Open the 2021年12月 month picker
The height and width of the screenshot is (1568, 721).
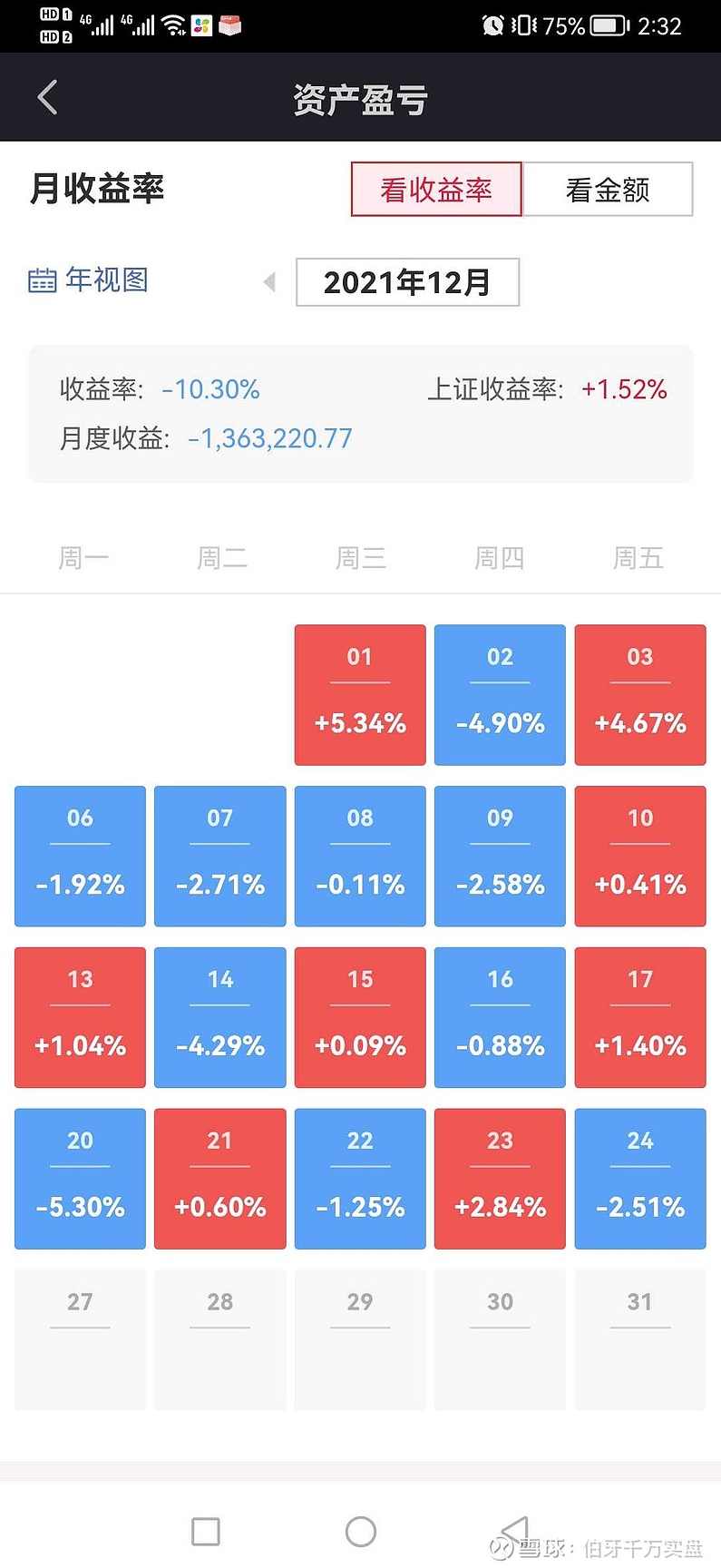[407, 282]
